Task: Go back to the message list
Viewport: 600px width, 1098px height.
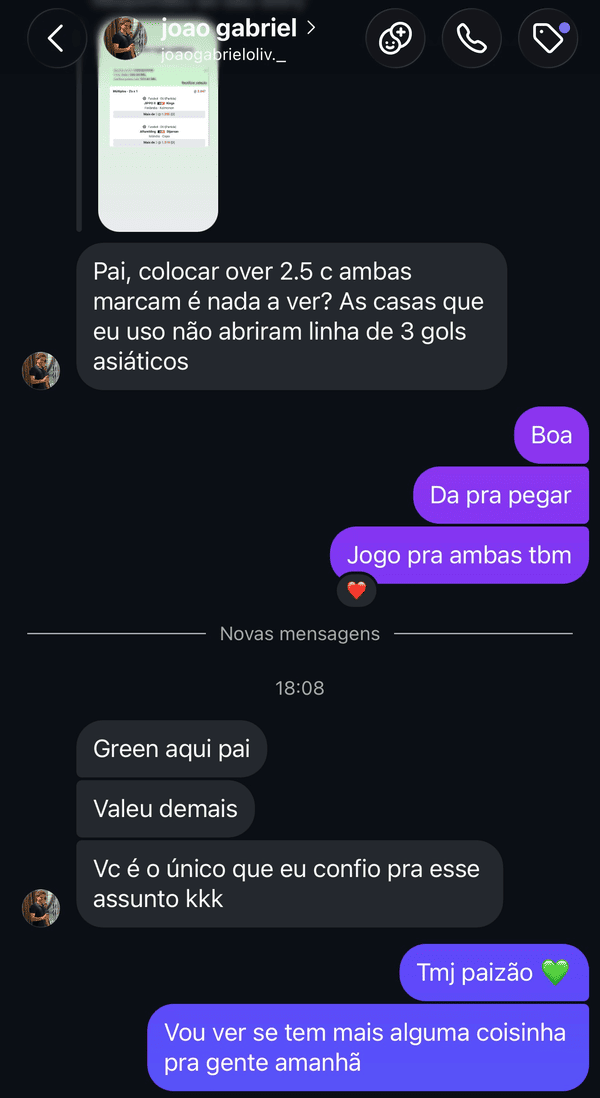Action: click(x=56, y=39)
